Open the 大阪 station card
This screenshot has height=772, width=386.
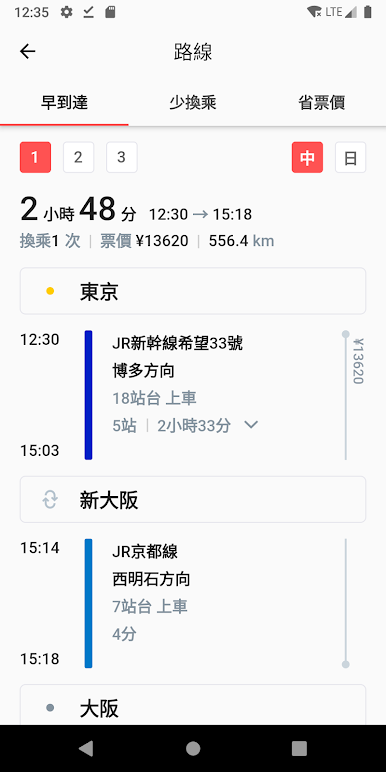click(x=193, y=705)
